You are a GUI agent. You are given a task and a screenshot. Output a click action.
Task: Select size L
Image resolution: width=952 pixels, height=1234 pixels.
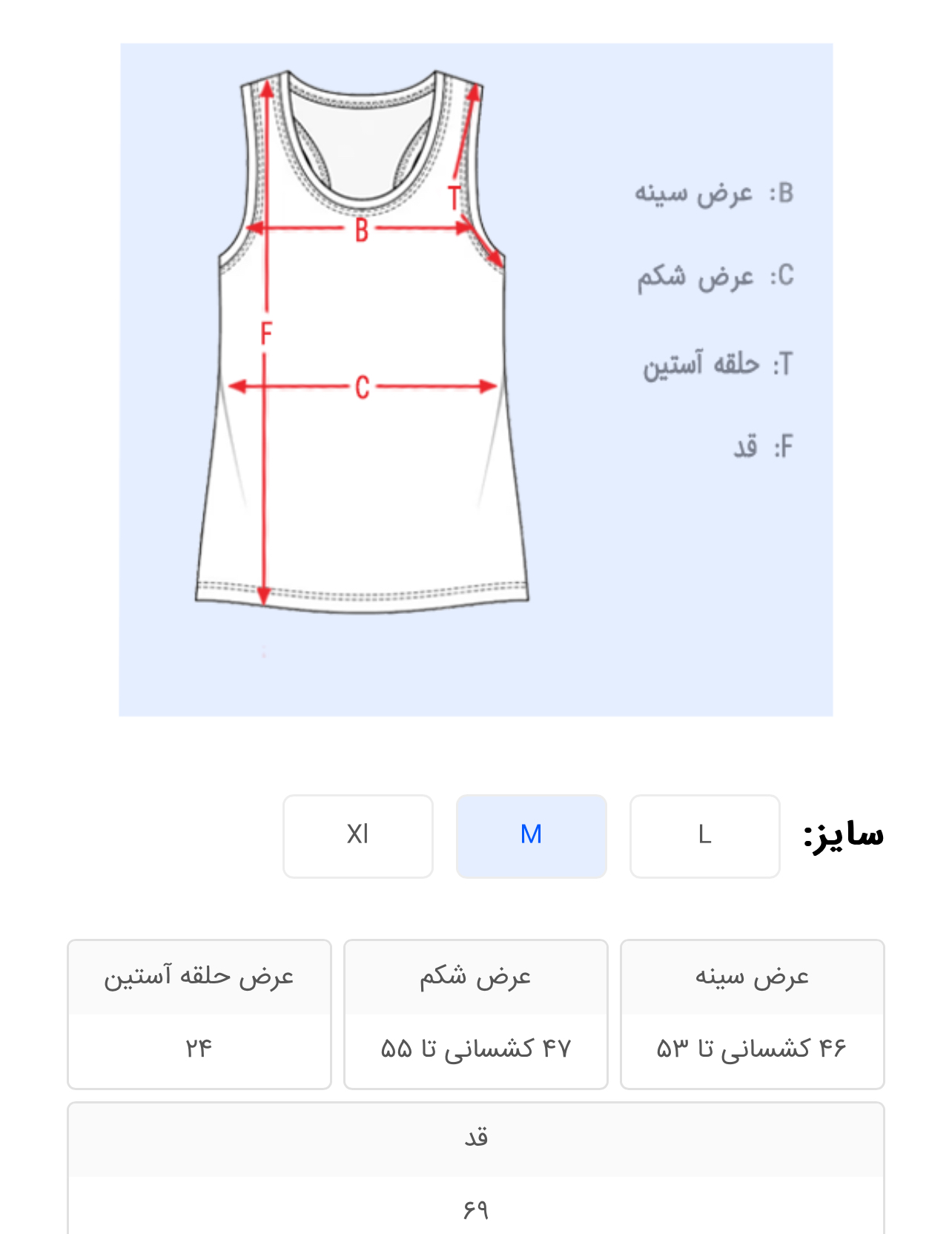[x=704, y=836]
